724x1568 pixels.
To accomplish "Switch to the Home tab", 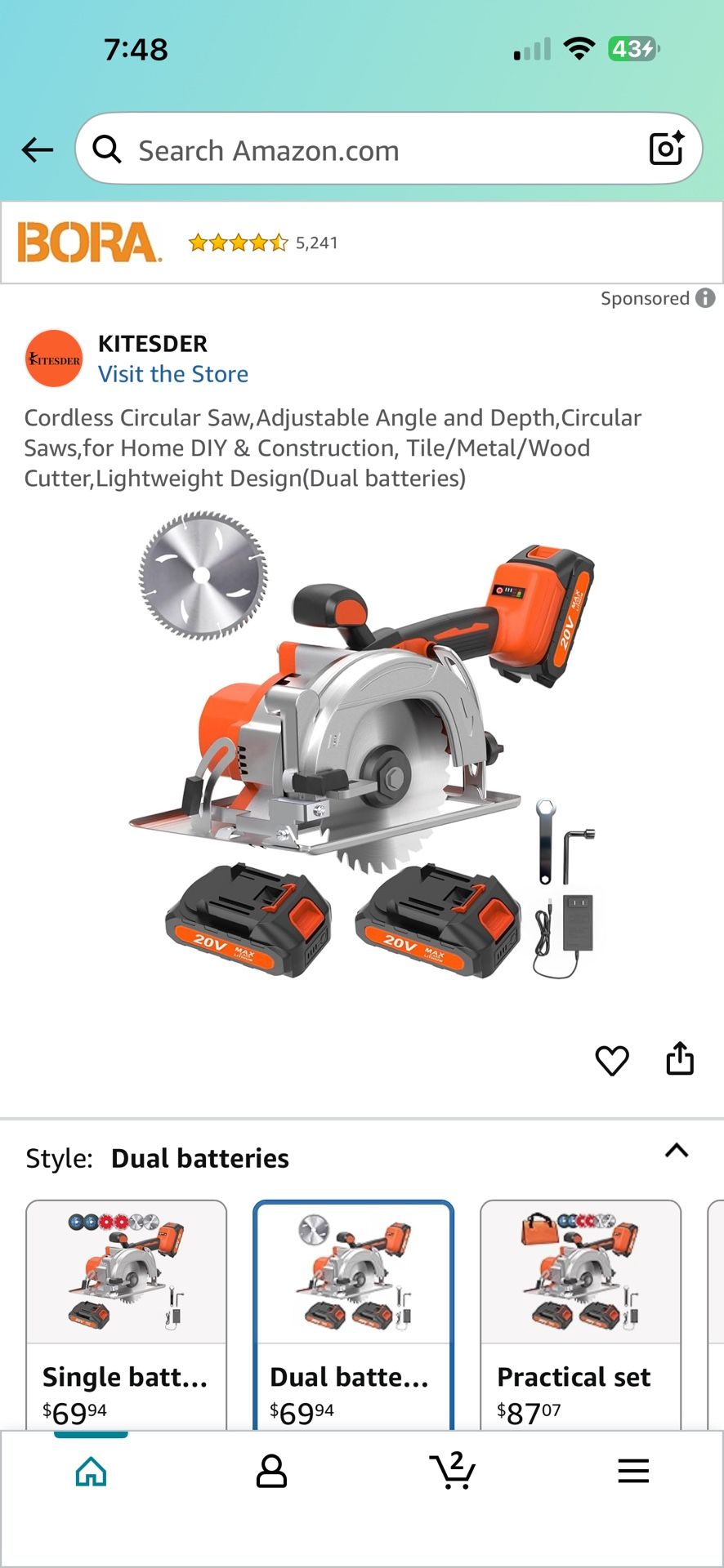I will tap(91, 1472).
